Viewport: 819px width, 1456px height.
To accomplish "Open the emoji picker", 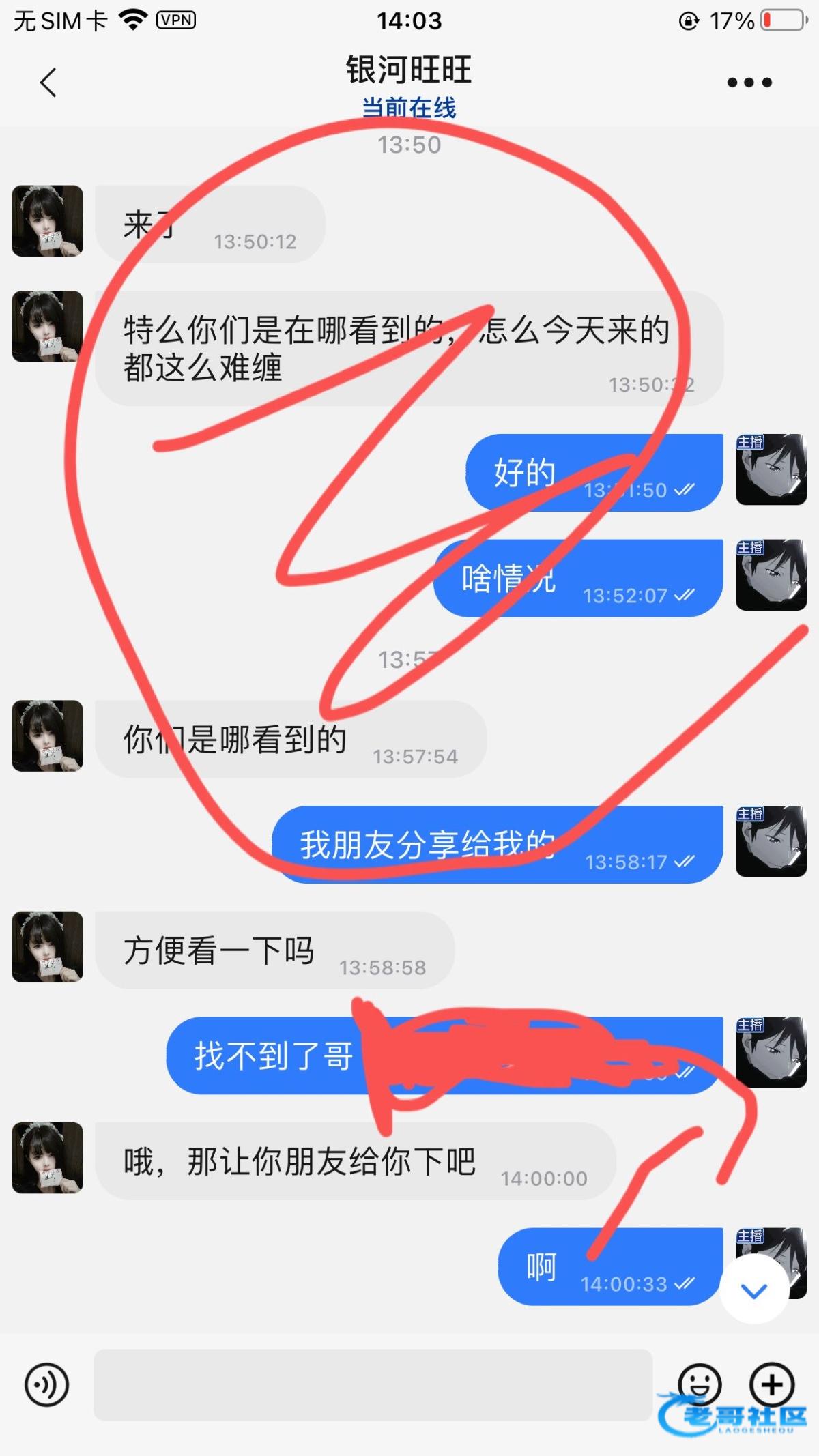I will [700, 1383].
